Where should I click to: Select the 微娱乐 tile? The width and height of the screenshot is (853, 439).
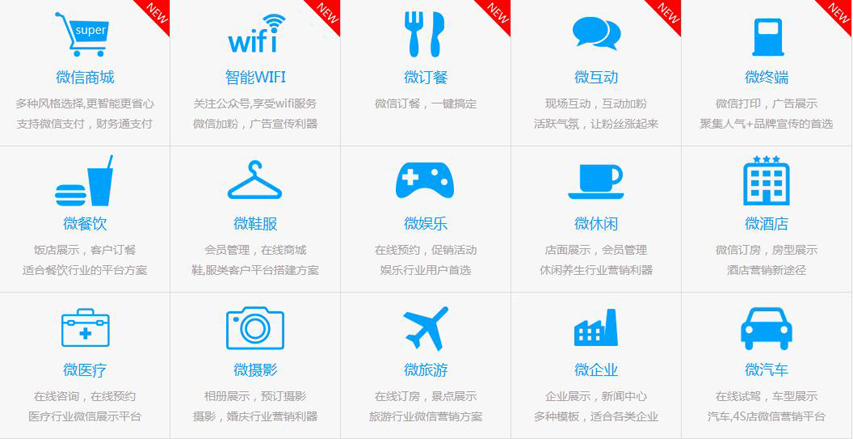426,222
